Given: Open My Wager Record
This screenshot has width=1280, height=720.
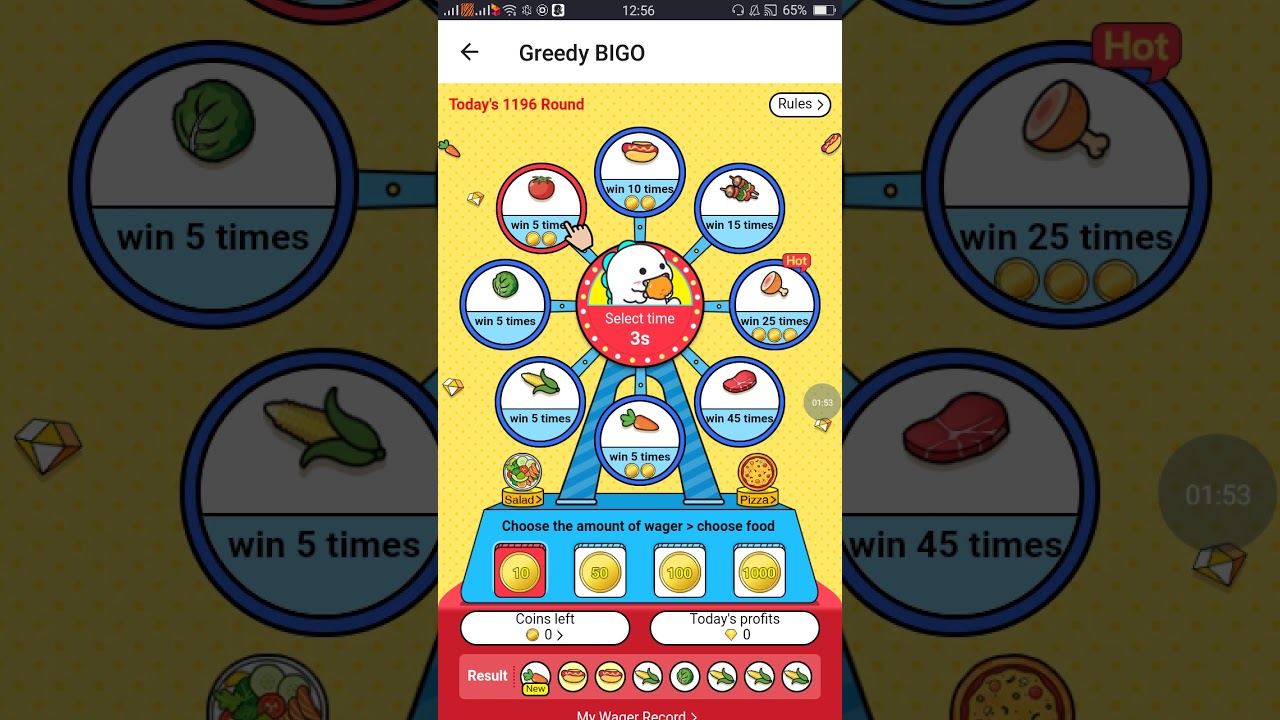Looking at the screenshot, I should (x=637, y=714).
